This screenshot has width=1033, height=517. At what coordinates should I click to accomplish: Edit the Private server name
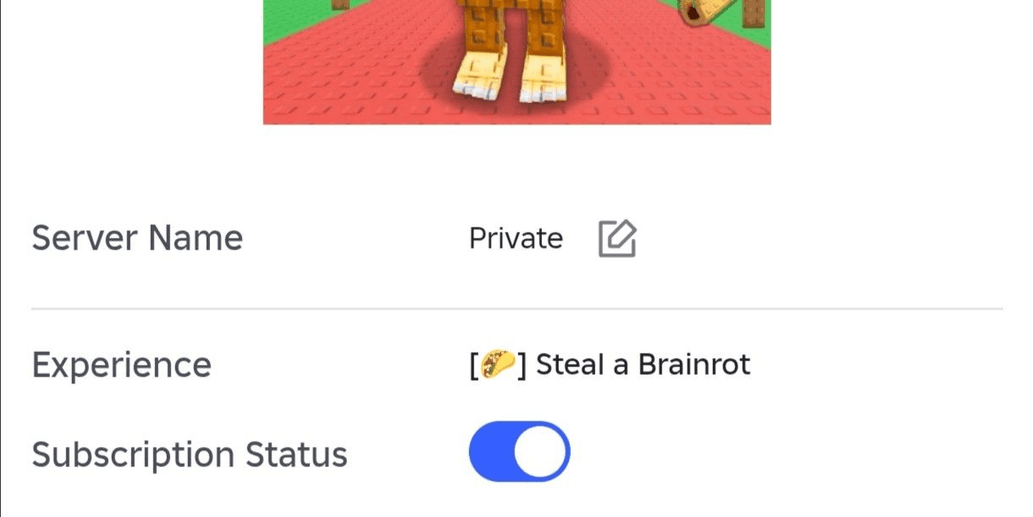617,238
